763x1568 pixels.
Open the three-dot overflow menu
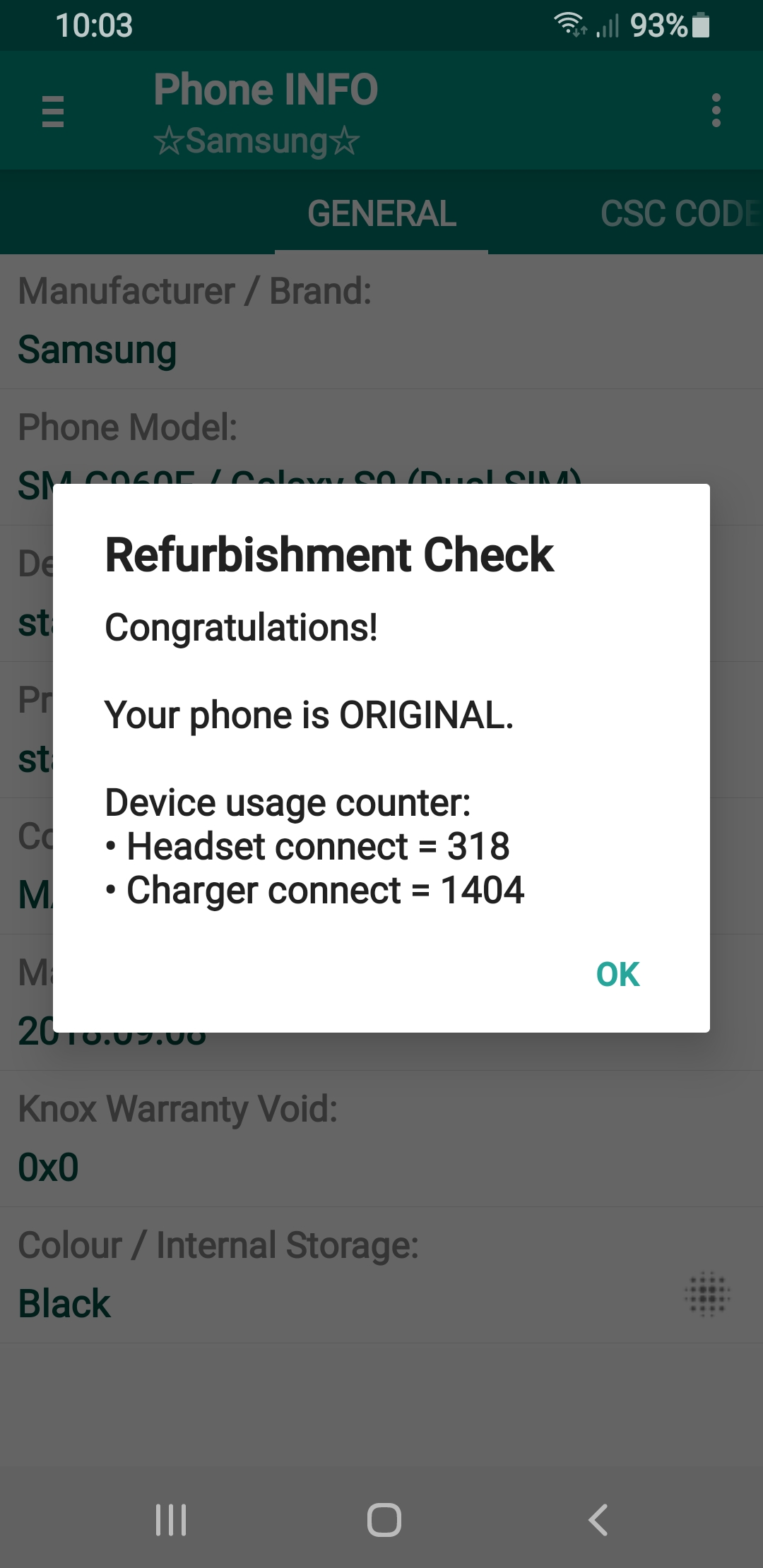[x=716, y=111]
